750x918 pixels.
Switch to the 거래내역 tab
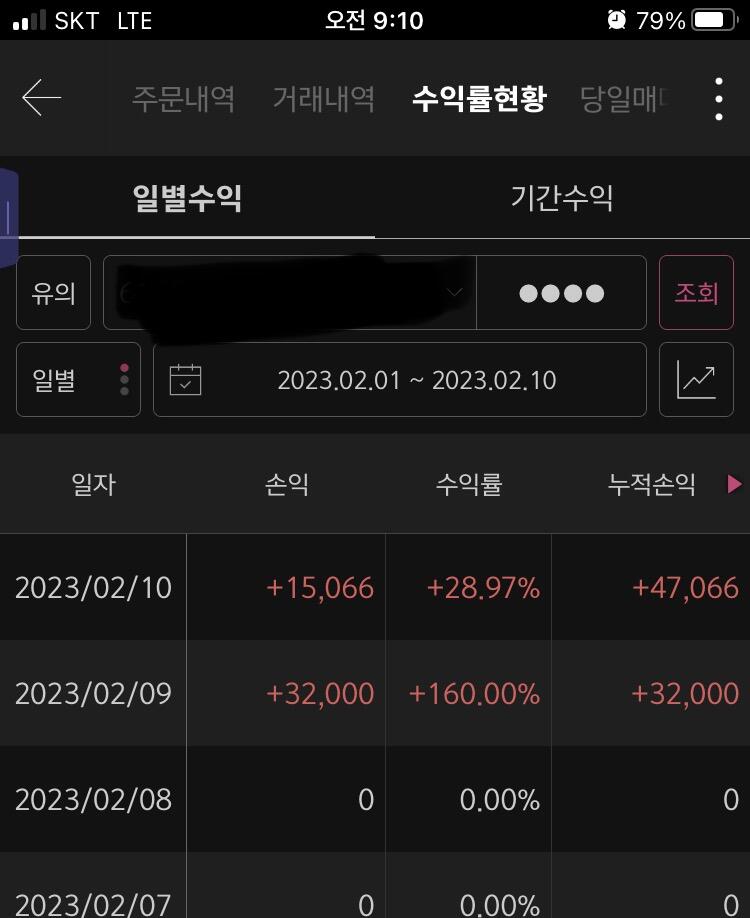(324, 98)
